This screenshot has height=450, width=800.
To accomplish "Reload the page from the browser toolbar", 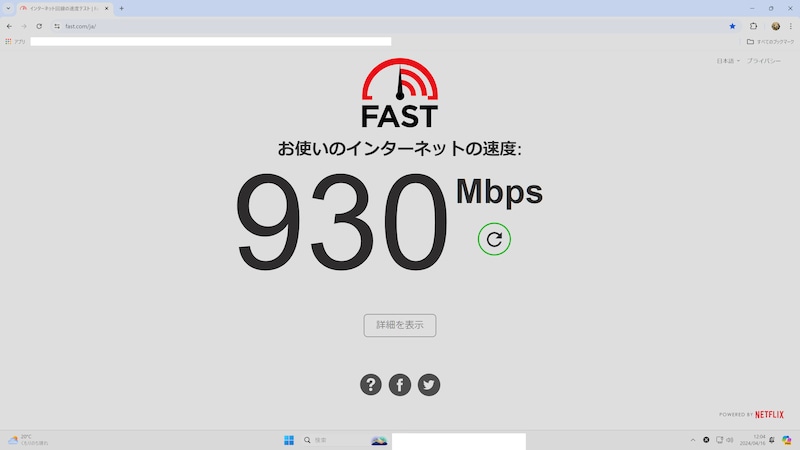I will [39, 26].
